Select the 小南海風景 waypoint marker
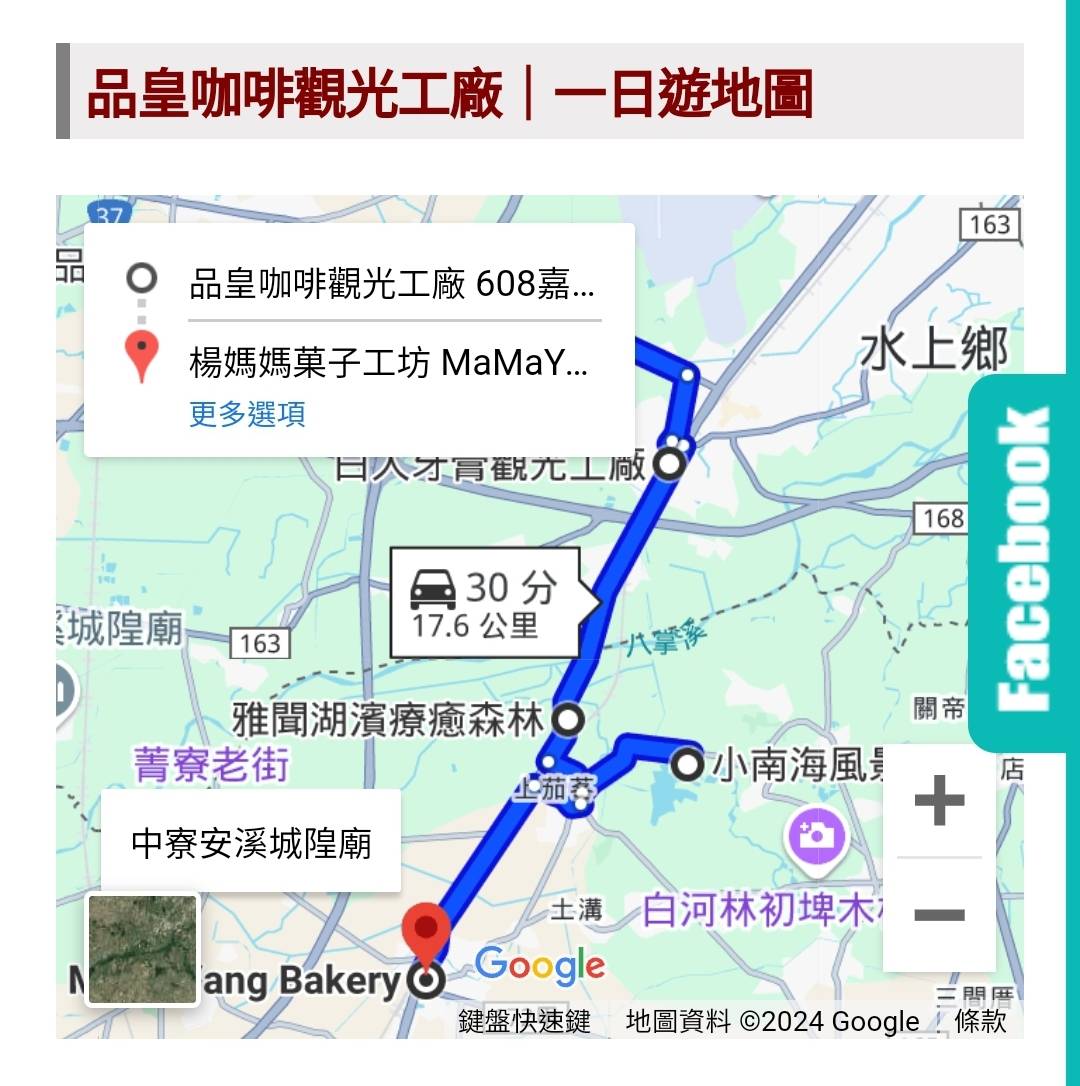This screenshot has width=1080, height=1086. (x=687, y=765)
